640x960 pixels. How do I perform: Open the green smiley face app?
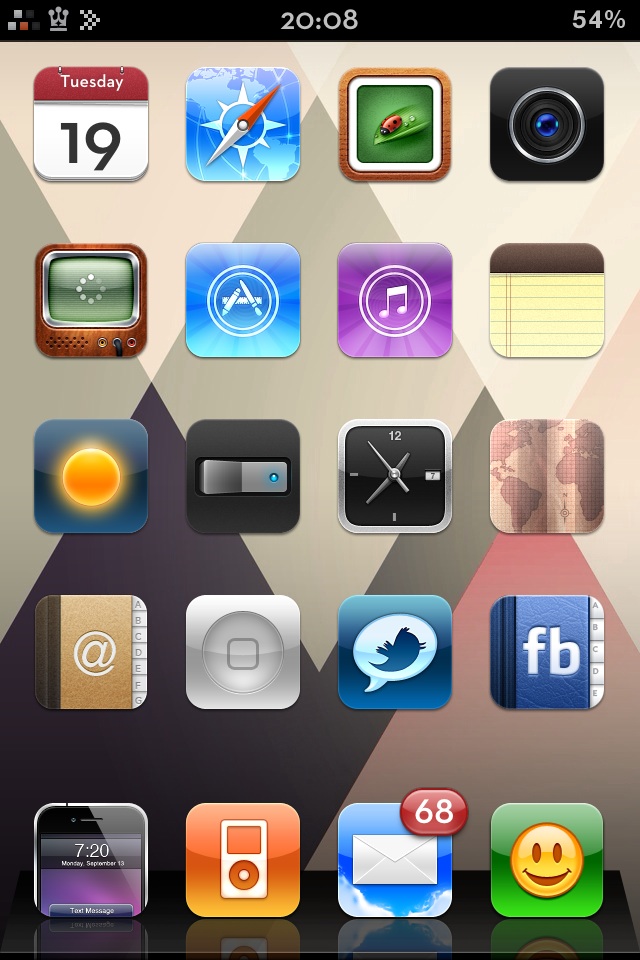[547, 860]
